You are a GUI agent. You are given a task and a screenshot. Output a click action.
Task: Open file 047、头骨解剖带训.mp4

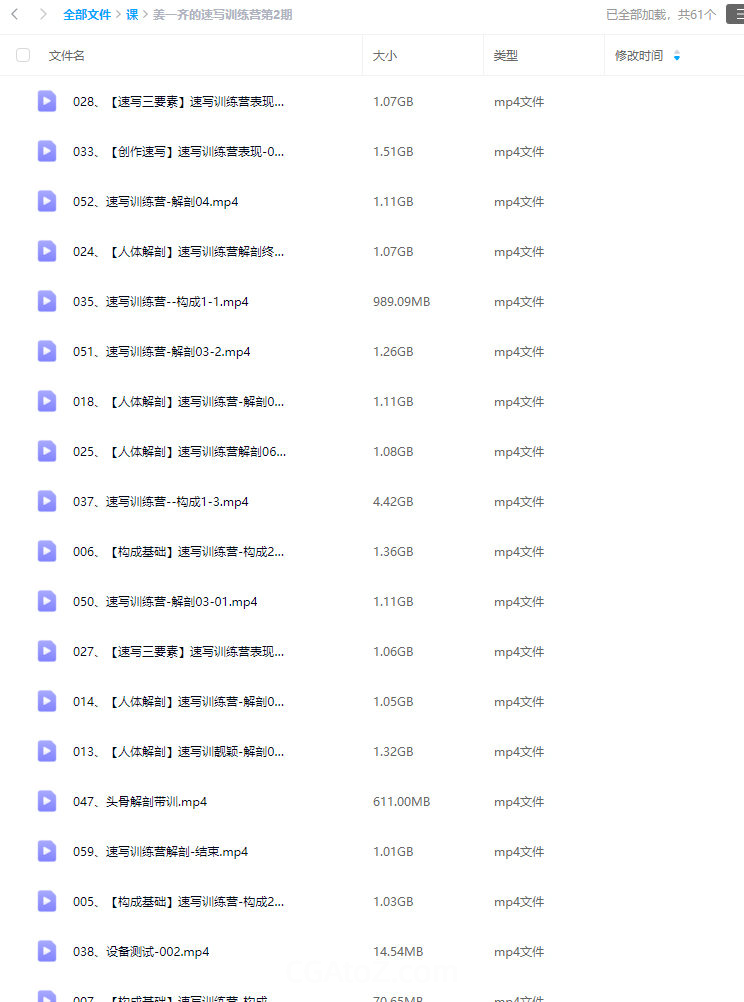[140, 802]
